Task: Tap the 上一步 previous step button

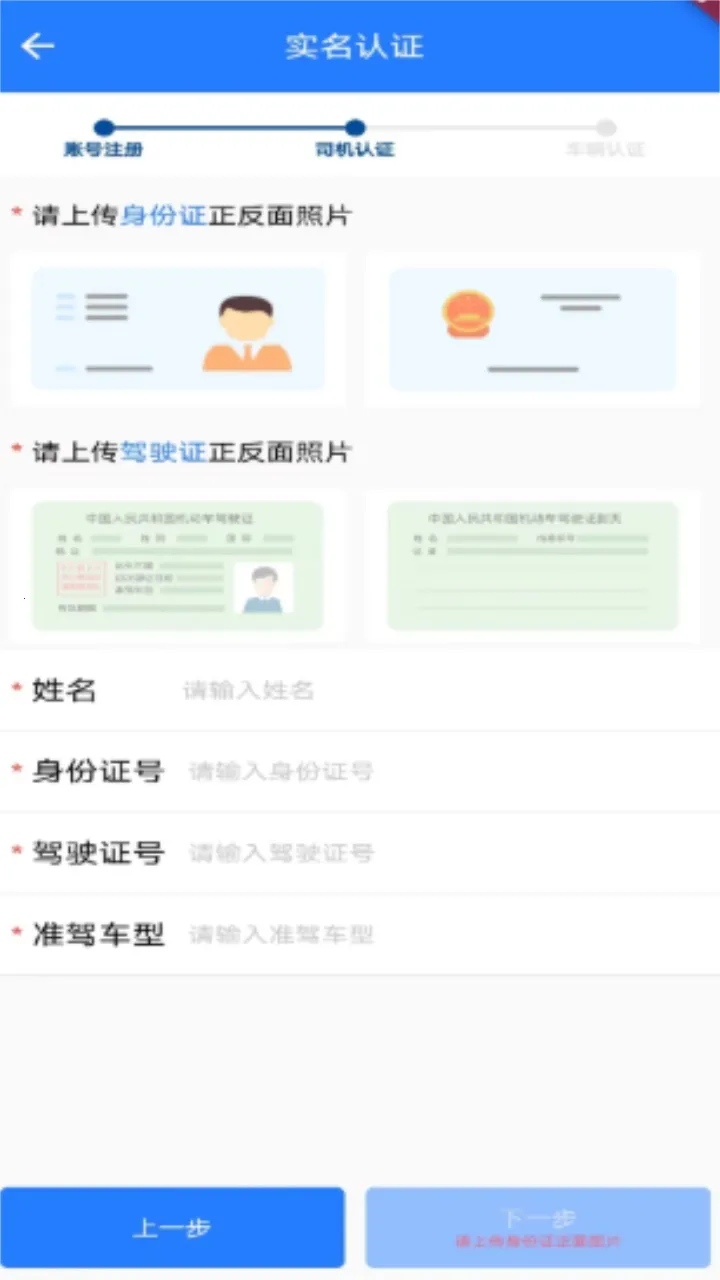Action: (172, 1228)
